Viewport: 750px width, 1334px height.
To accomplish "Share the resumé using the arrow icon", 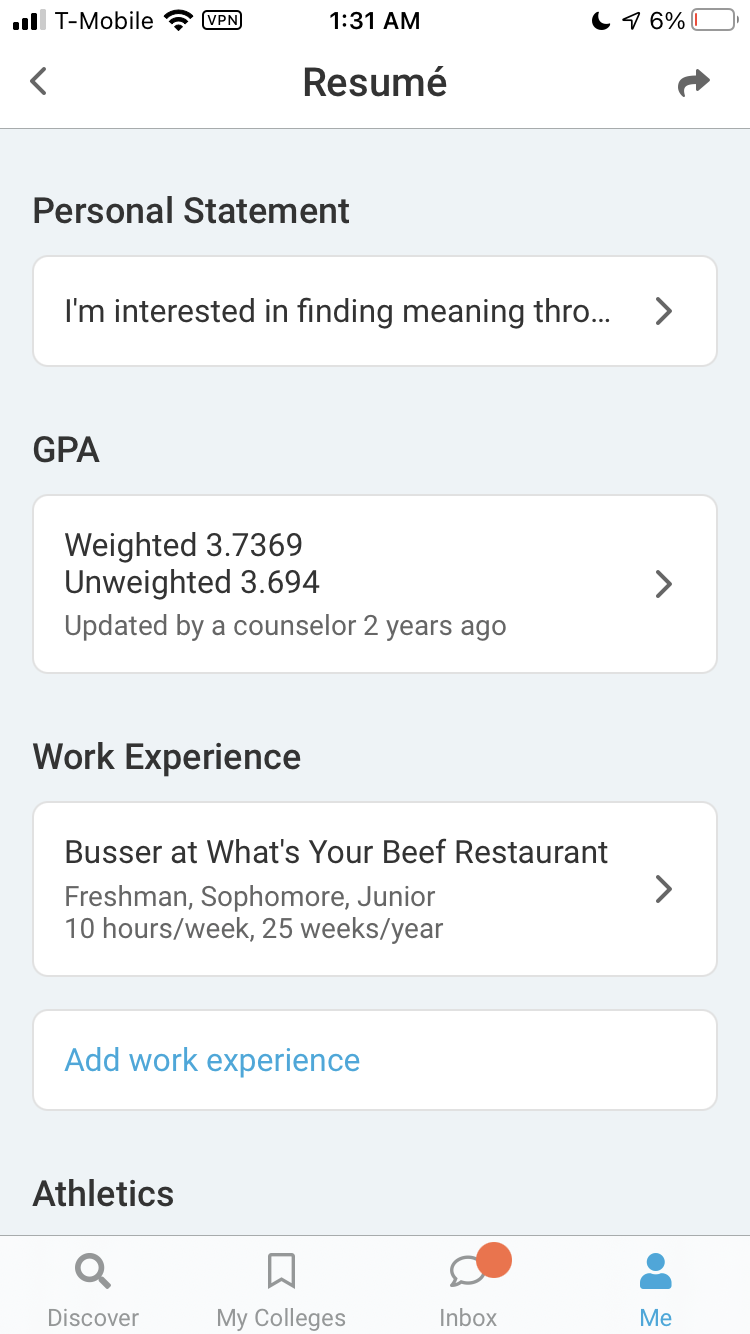I will 693,83.
